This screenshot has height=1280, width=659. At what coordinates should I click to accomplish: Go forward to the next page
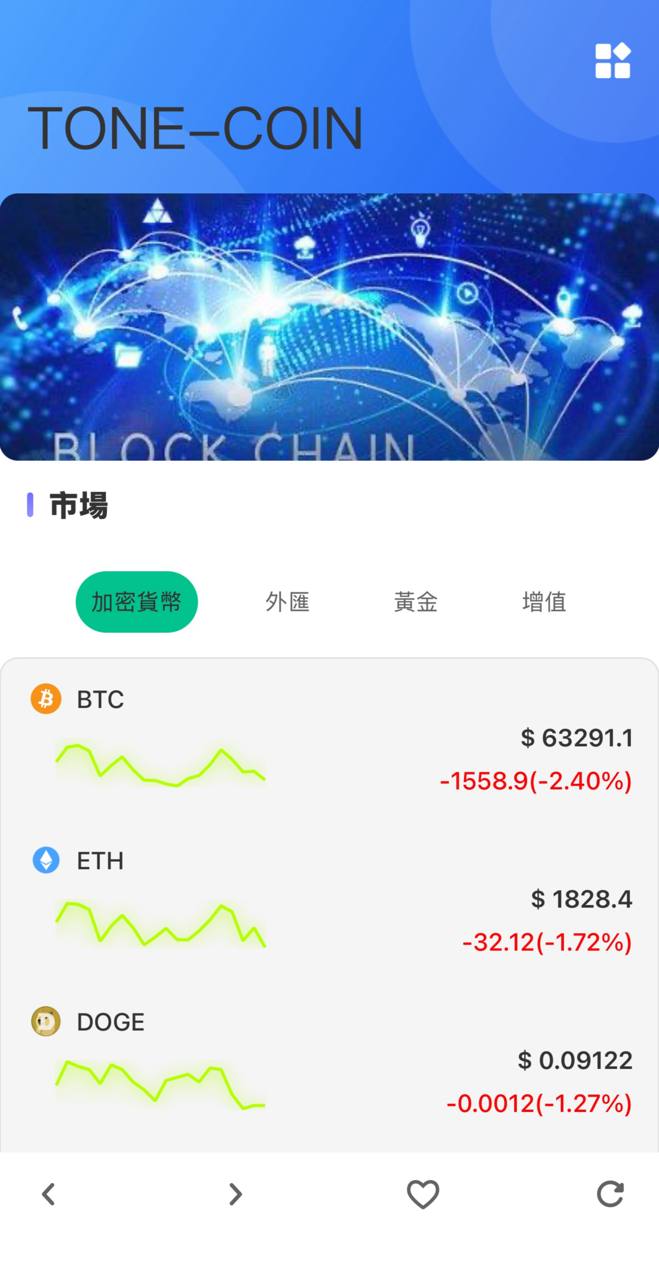point(235,1194)
